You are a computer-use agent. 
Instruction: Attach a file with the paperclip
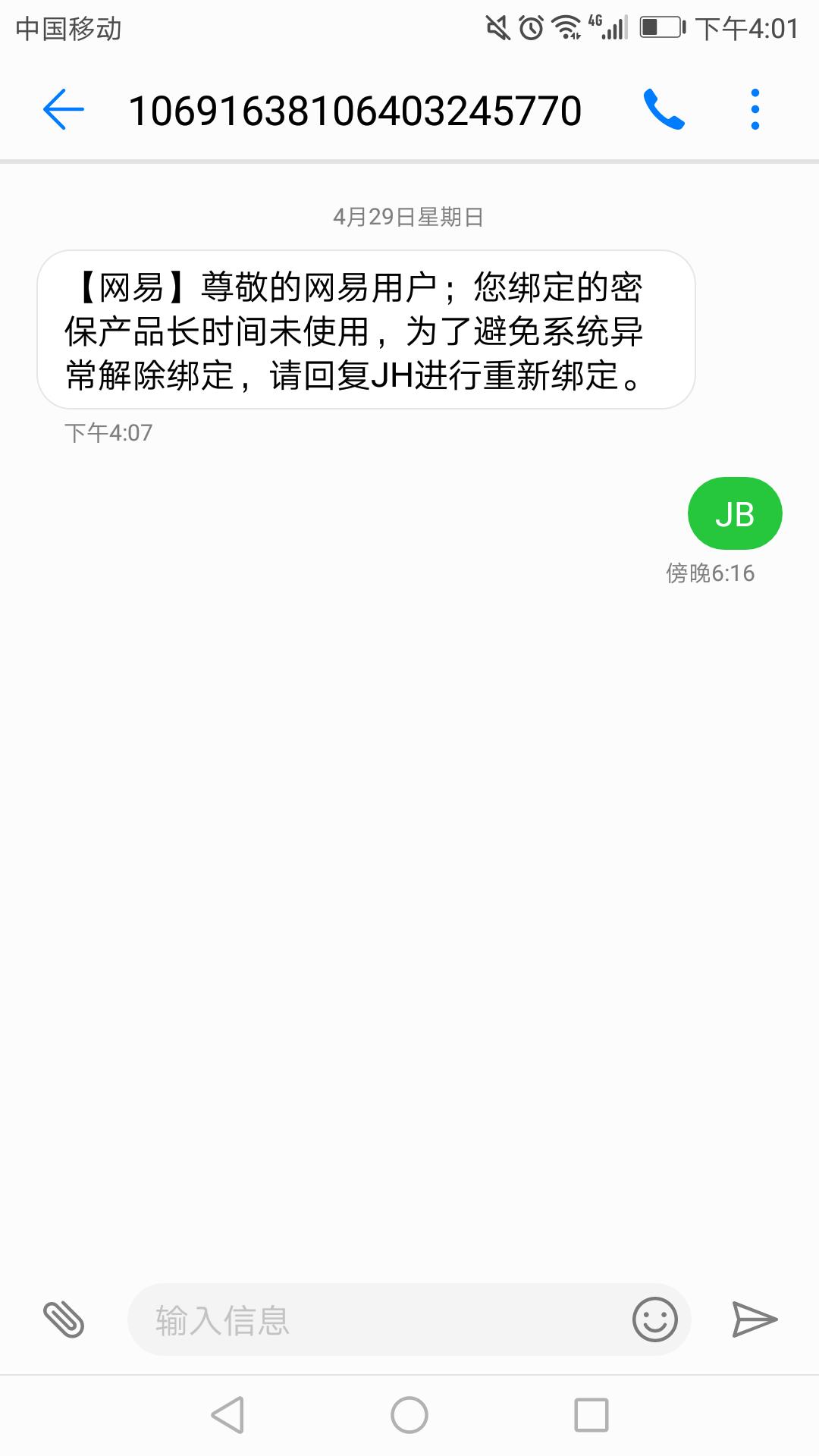point(64,1319)
